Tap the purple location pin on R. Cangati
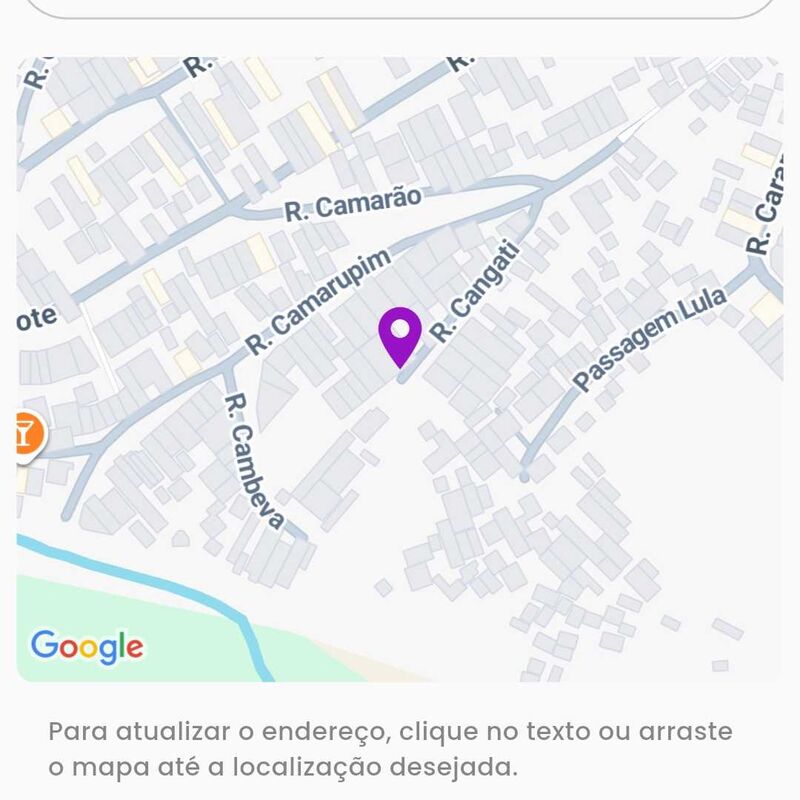The width and height of the screenshot is (800, 800). 400,333
